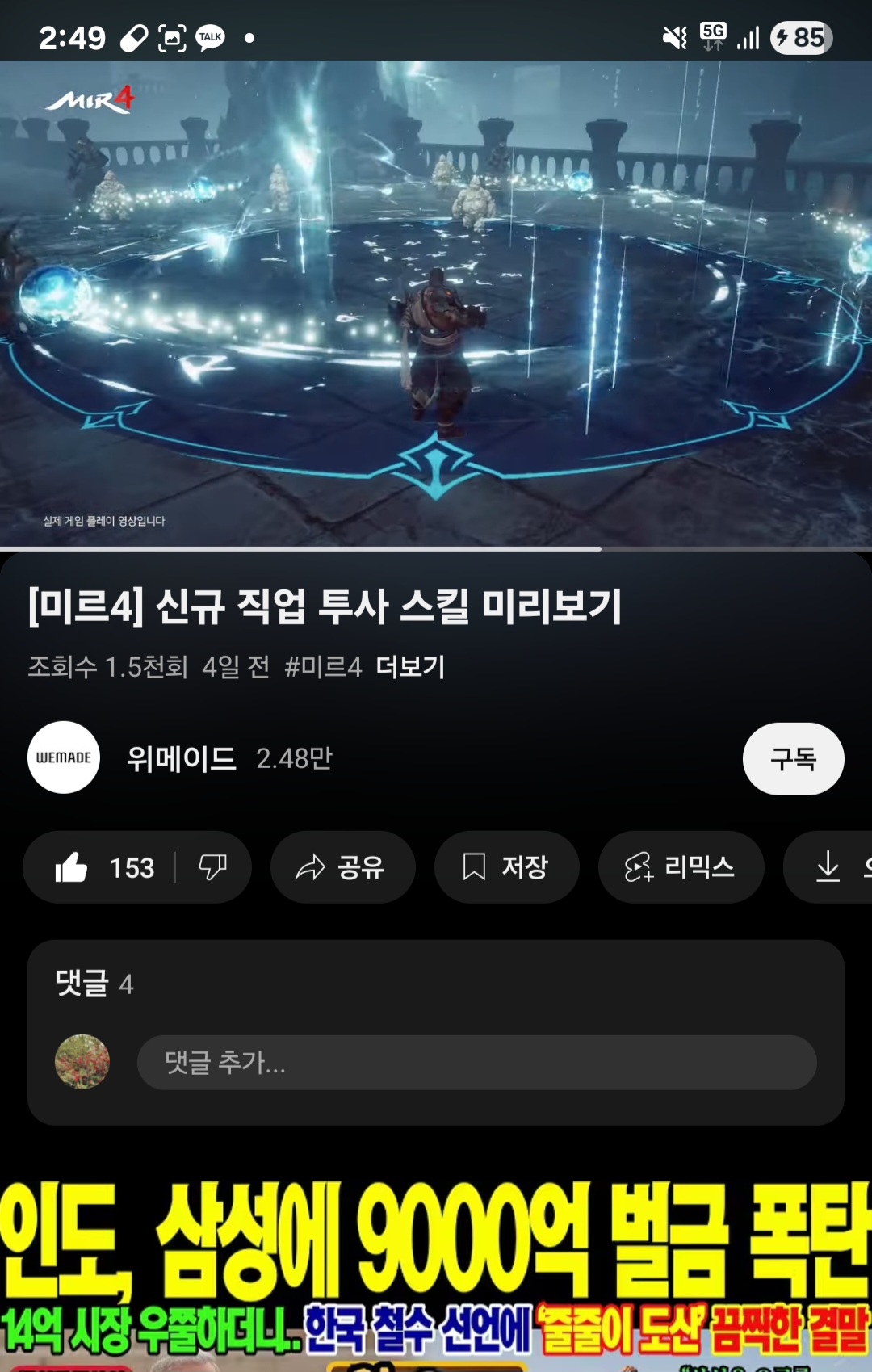Subscribe with the 구독 button
This screenshot has width=872, height=1372.
point(793,759)
